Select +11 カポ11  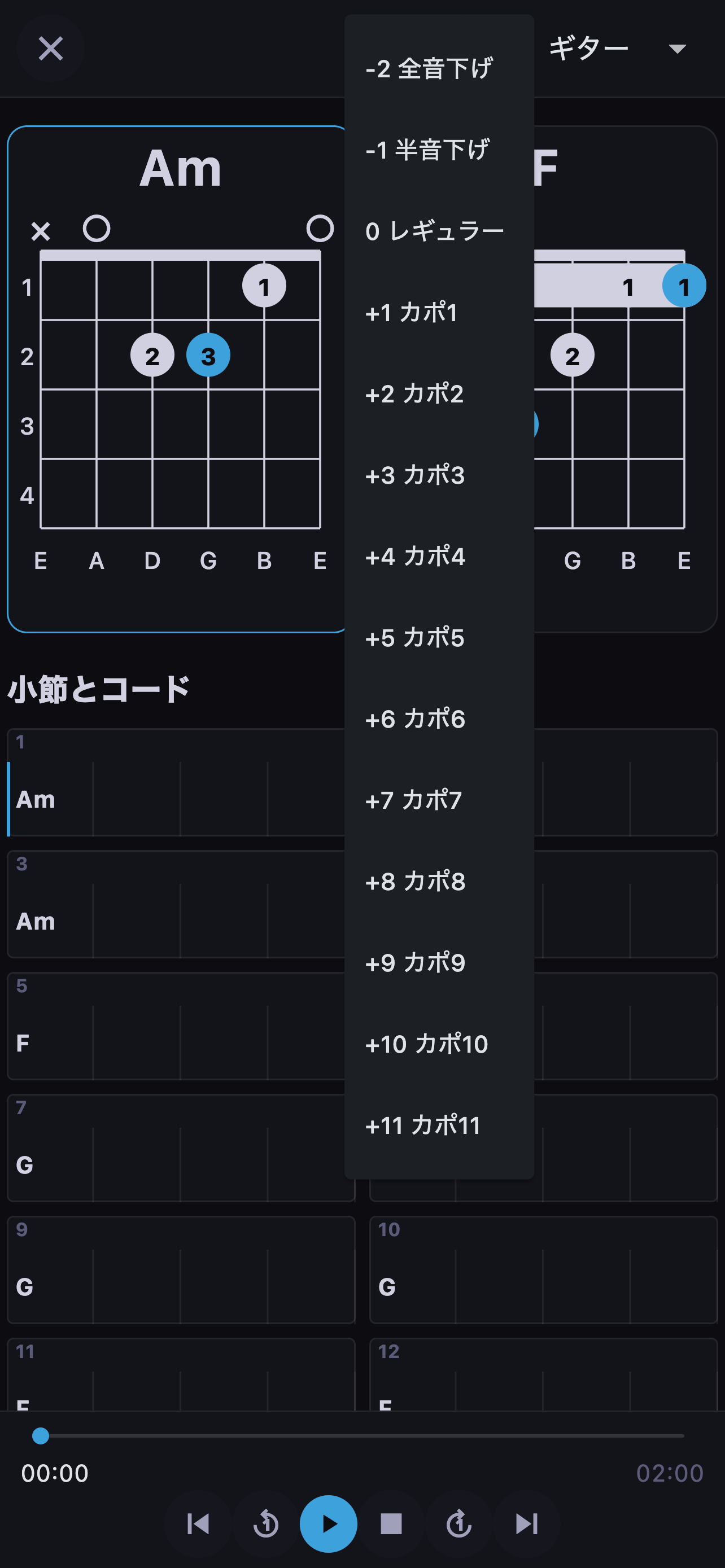(x=439, y=1125)
